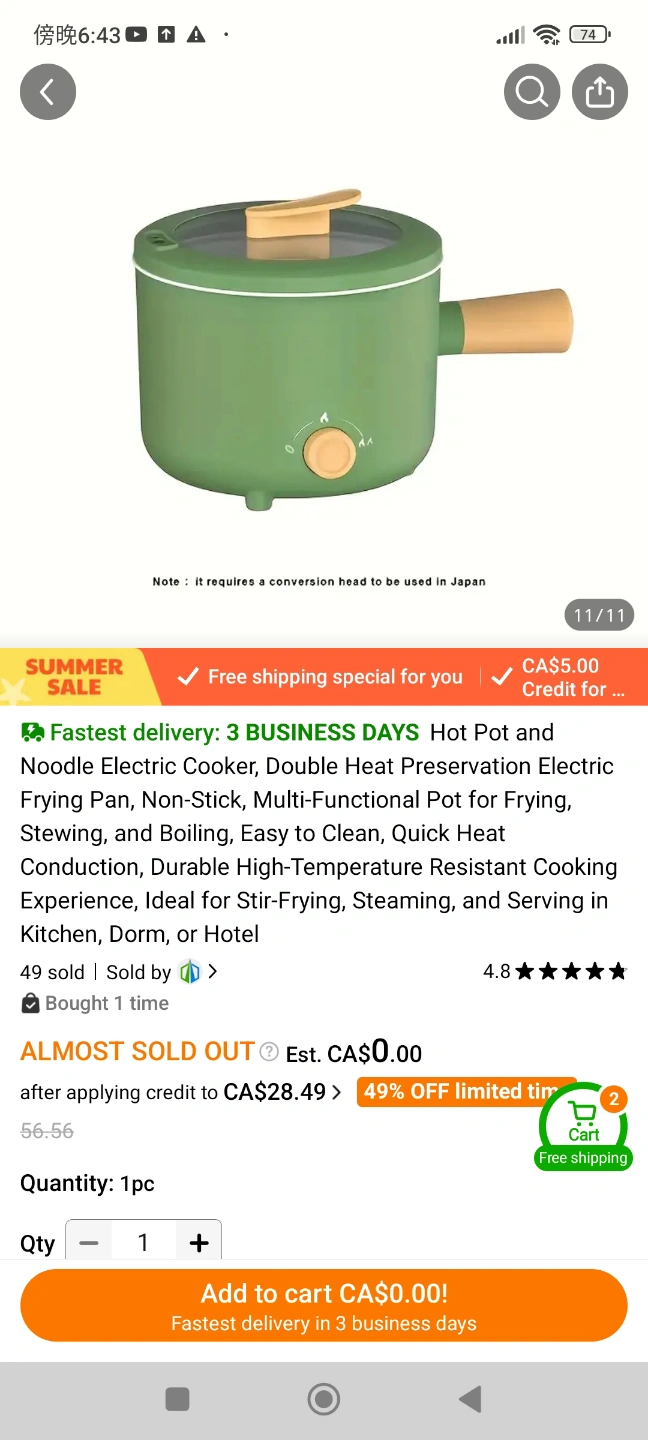Increase quantity with the plus button

pos(198,1243)
